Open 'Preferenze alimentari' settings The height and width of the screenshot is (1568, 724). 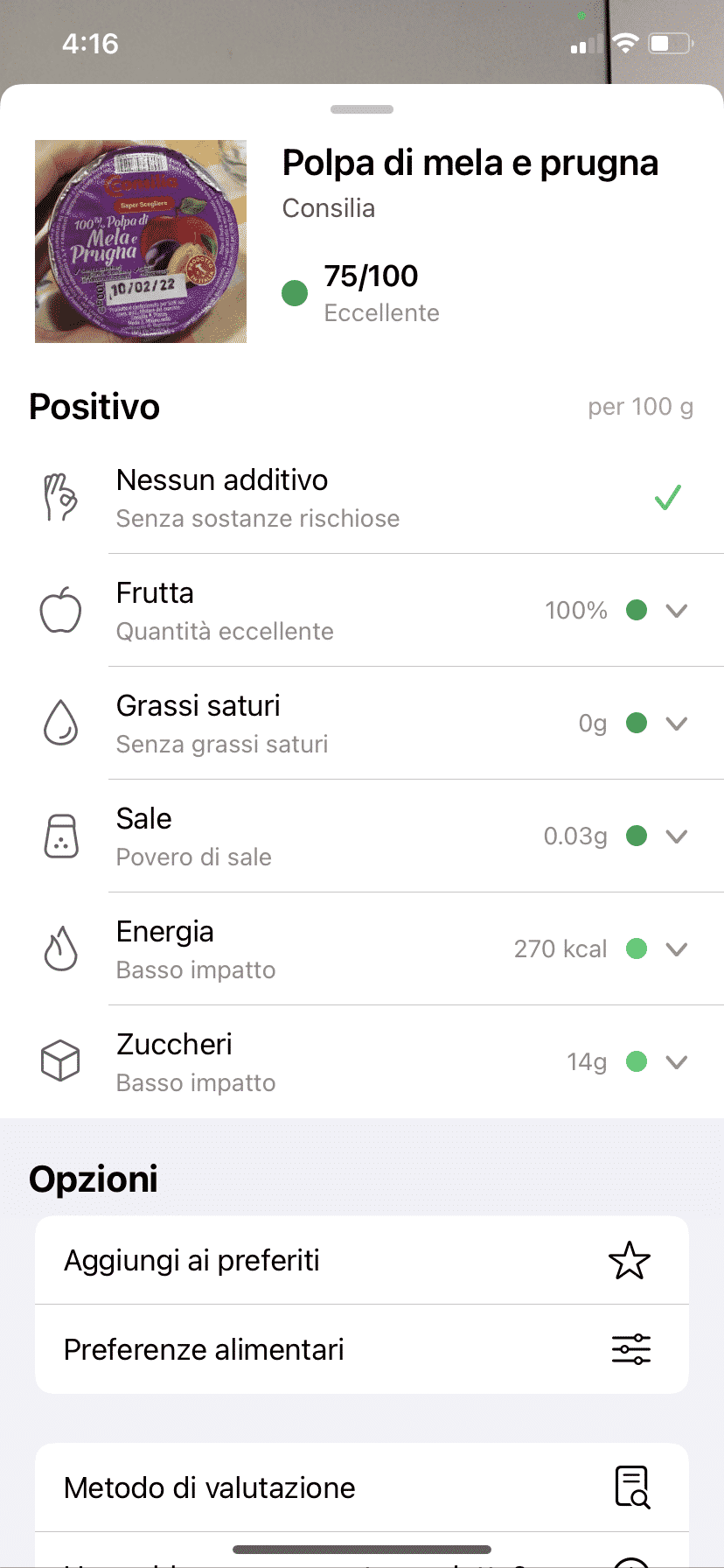203,1348
